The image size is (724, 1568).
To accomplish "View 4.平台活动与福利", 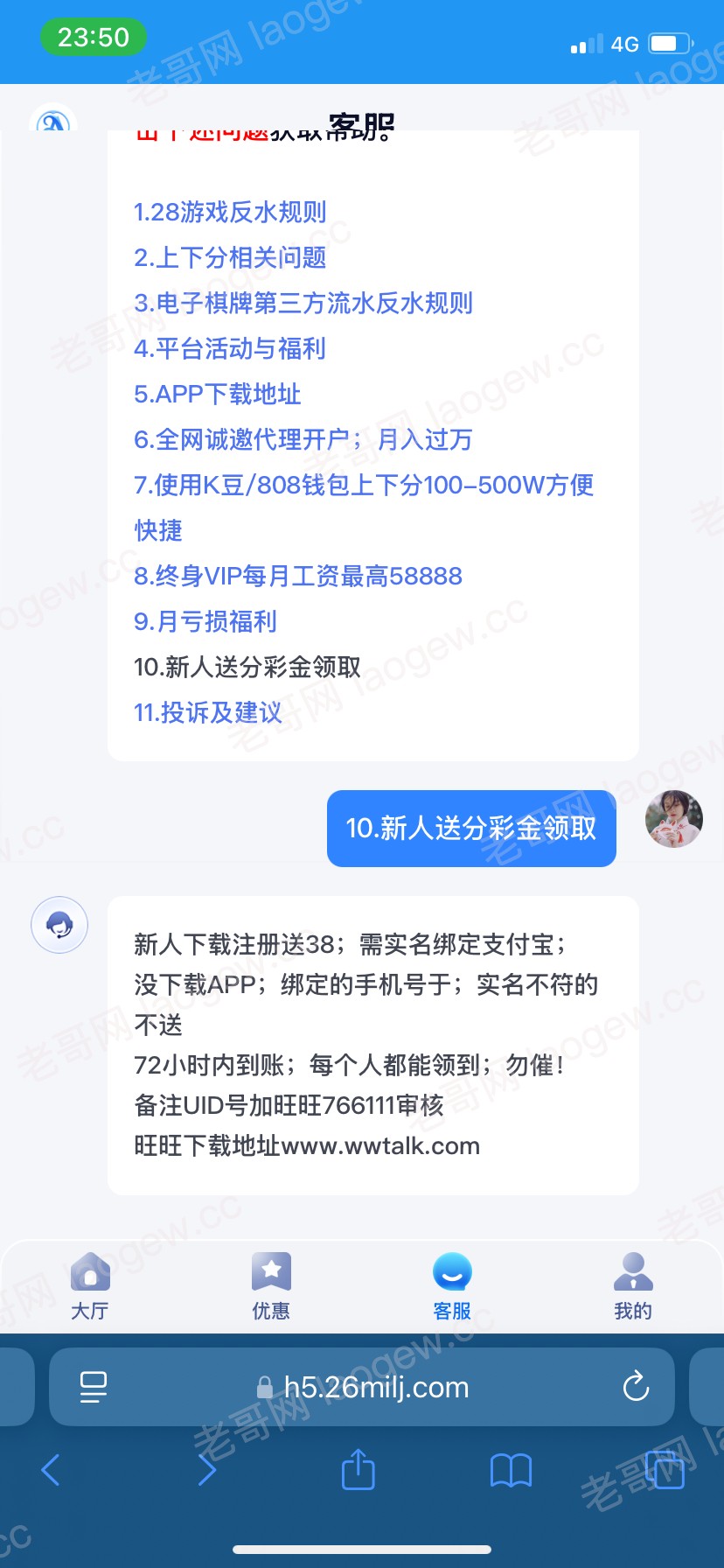I will [x=230, y=348].
